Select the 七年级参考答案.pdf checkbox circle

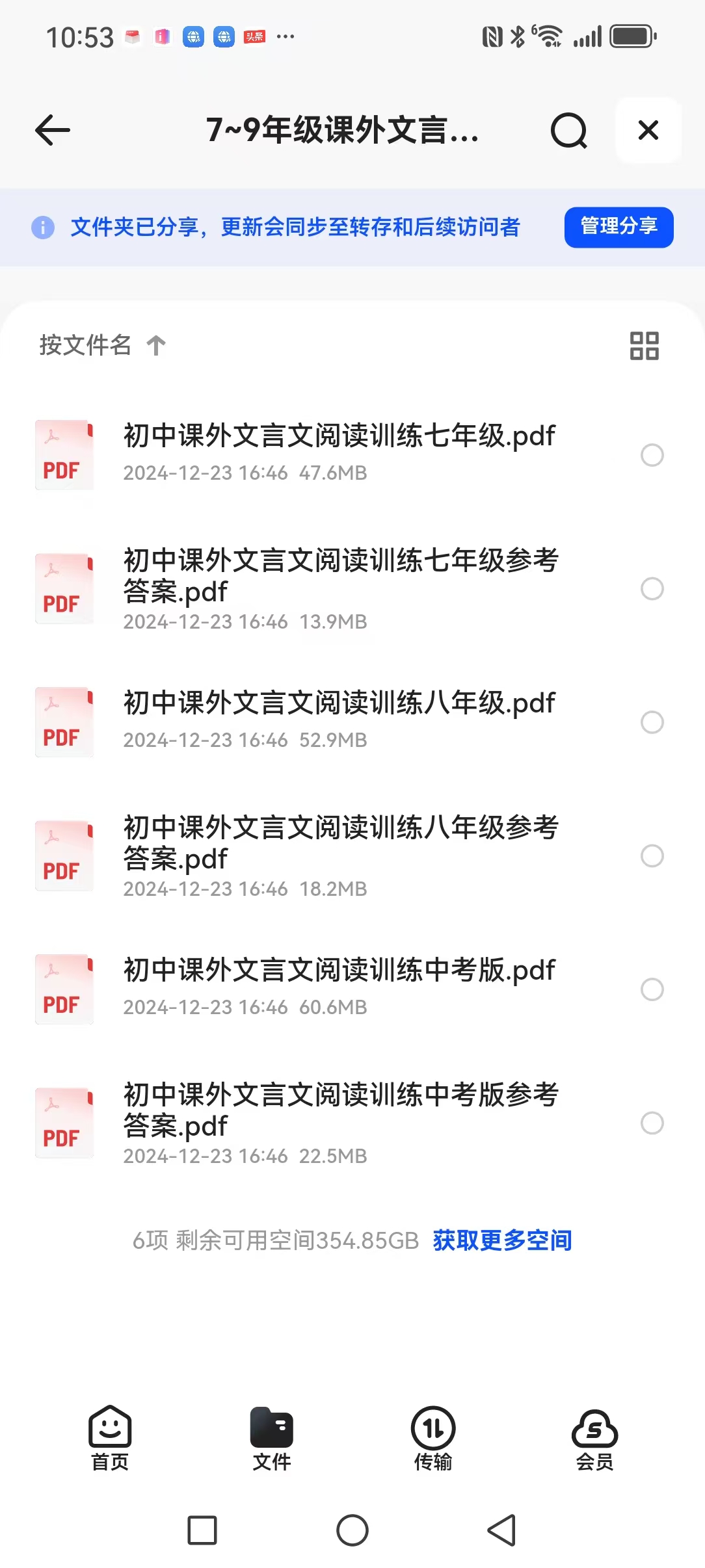tap(652, 589)
